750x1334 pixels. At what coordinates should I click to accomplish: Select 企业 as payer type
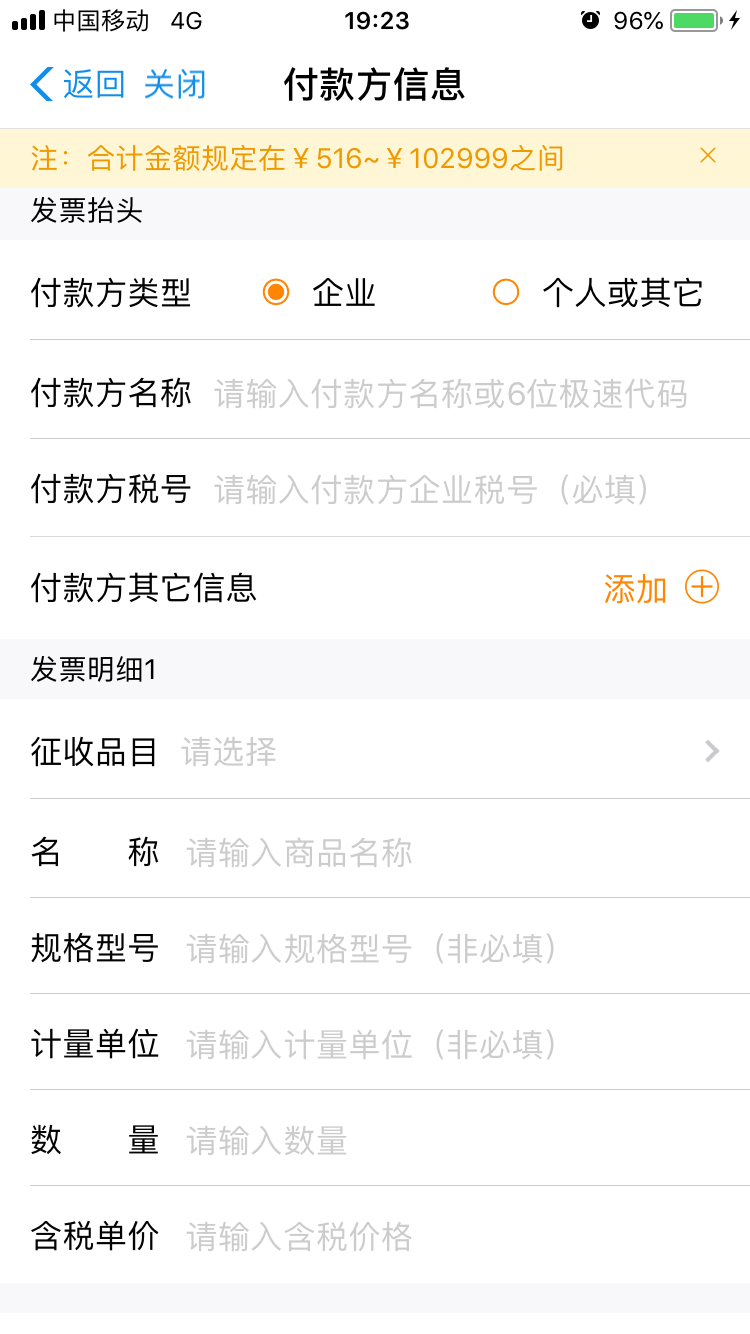pyautogui.click(x=276, y=292)
